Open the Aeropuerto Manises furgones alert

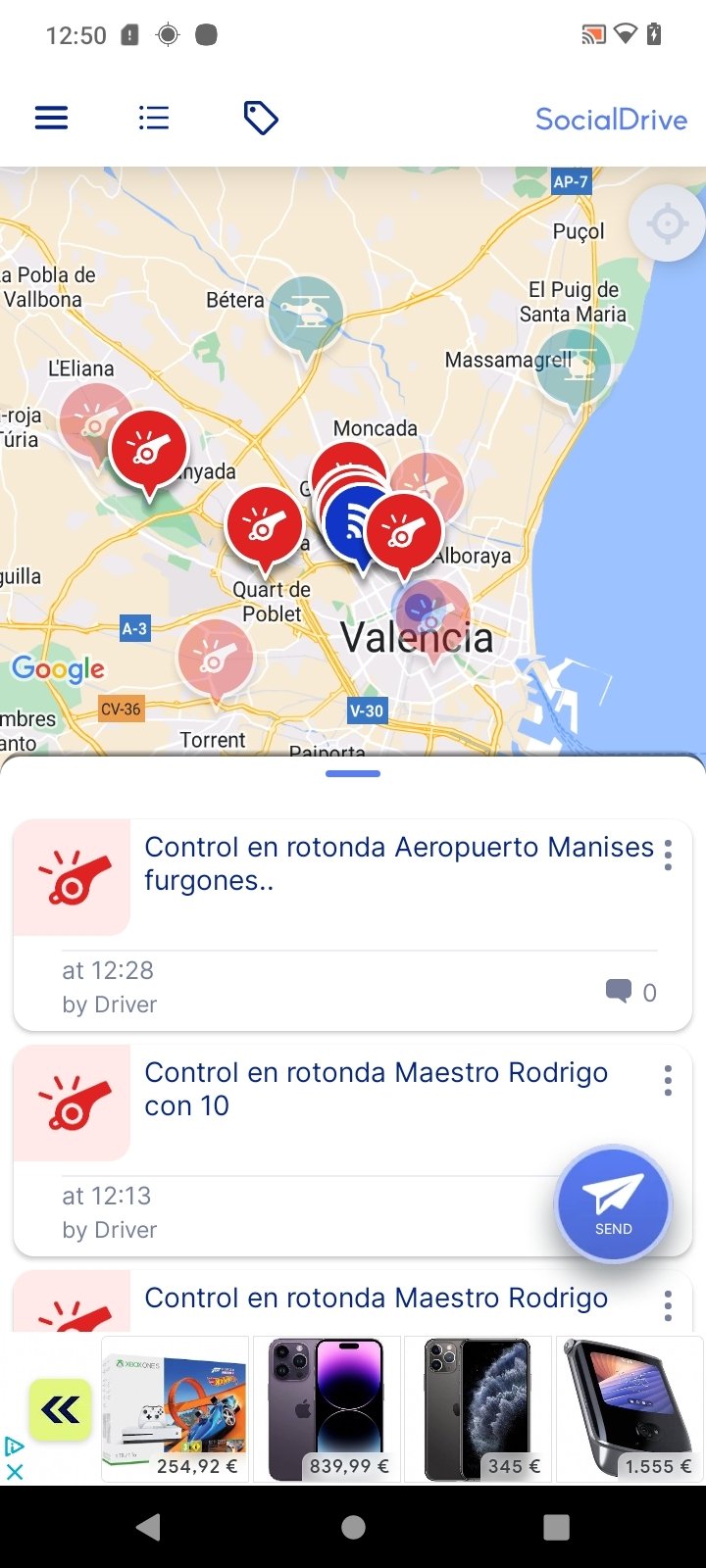(x=353, y=925)
